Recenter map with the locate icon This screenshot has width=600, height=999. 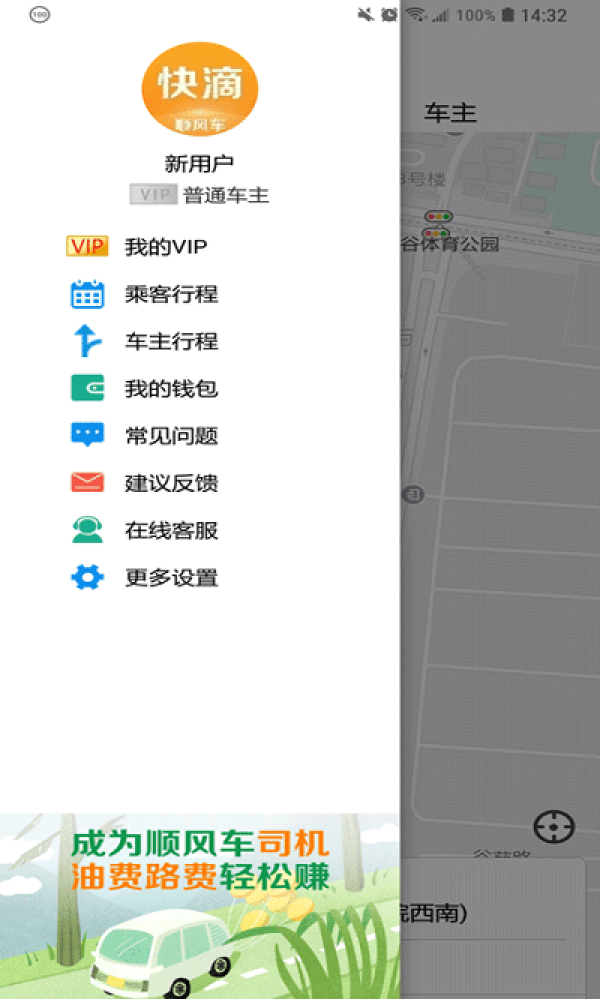(553, 827)
